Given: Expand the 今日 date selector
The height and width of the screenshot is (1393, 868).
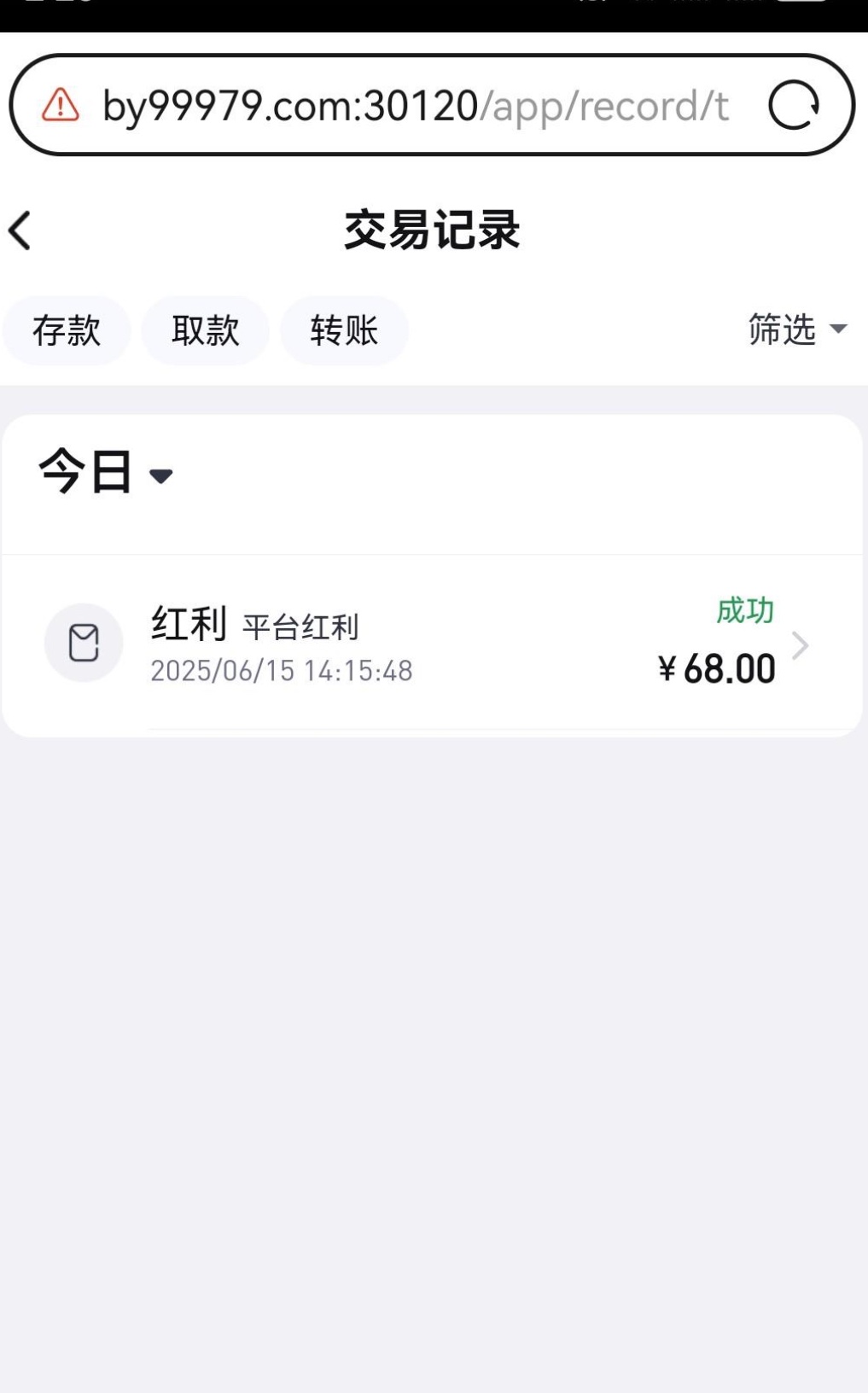Looking at the screenshot, I should pos(102,474).
